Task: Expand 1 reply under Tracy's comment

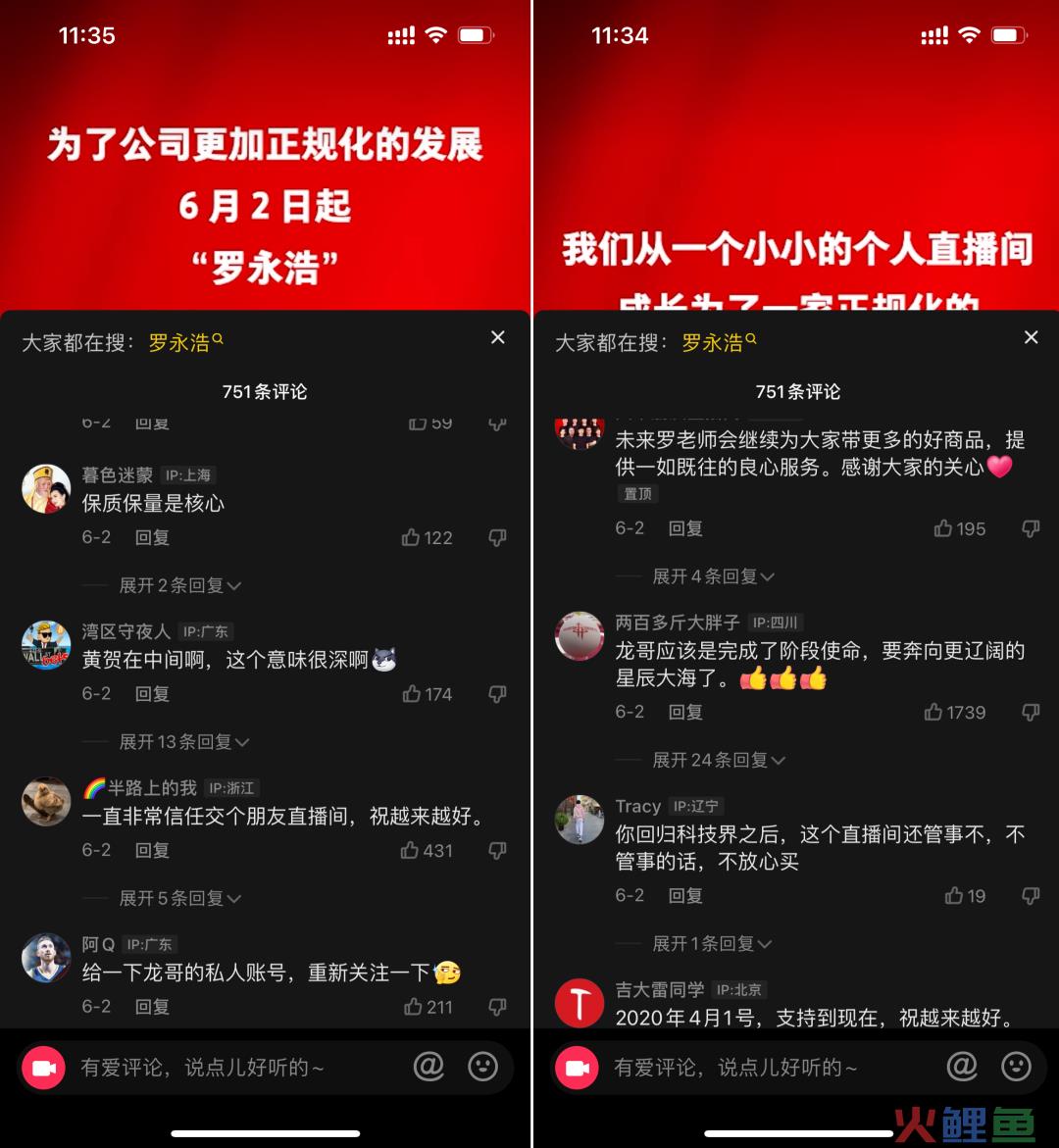Action: coord(712,943)
